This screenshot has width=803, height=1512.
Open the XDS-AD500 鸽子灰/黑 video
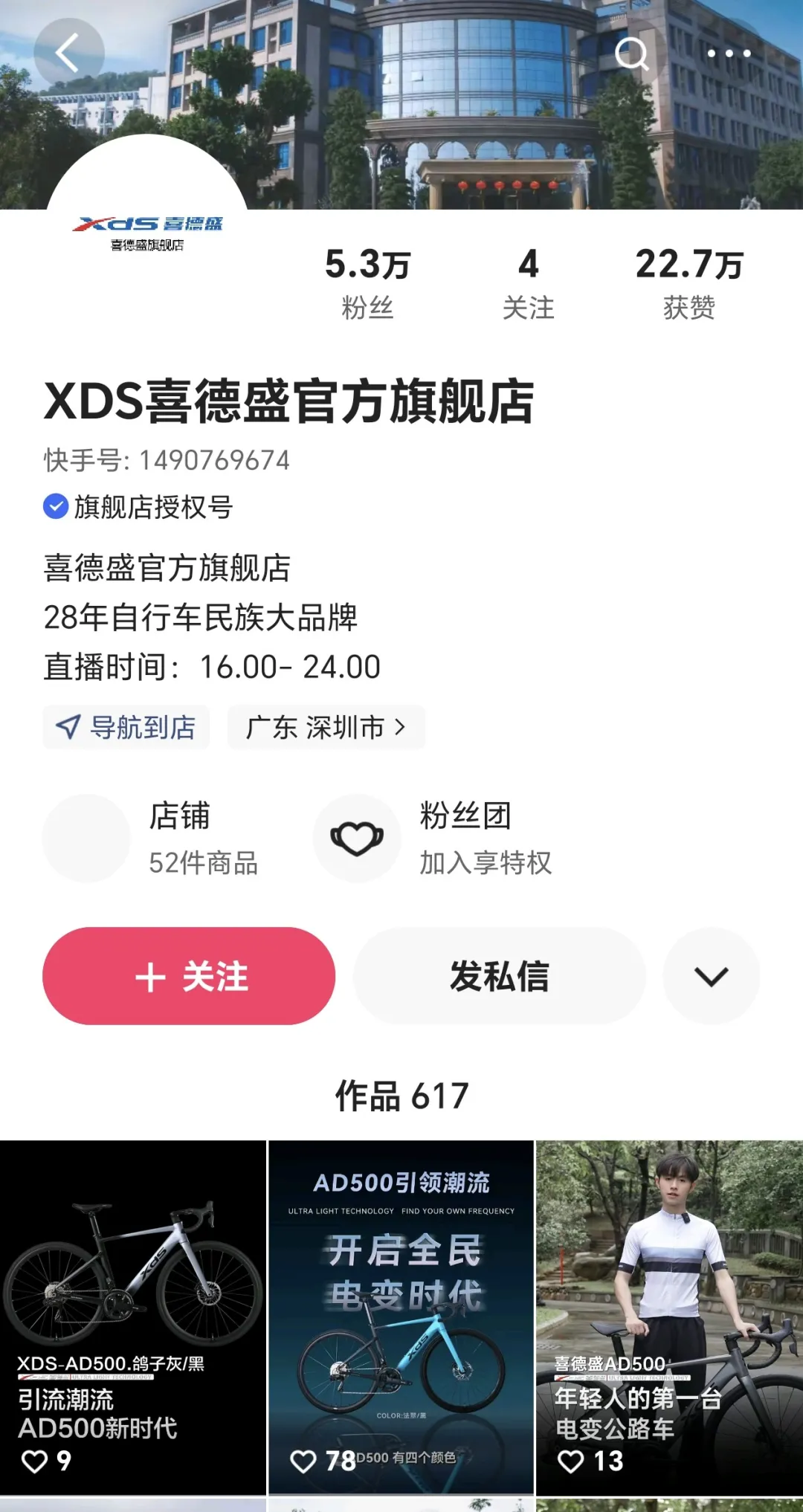pos(133,1316)
